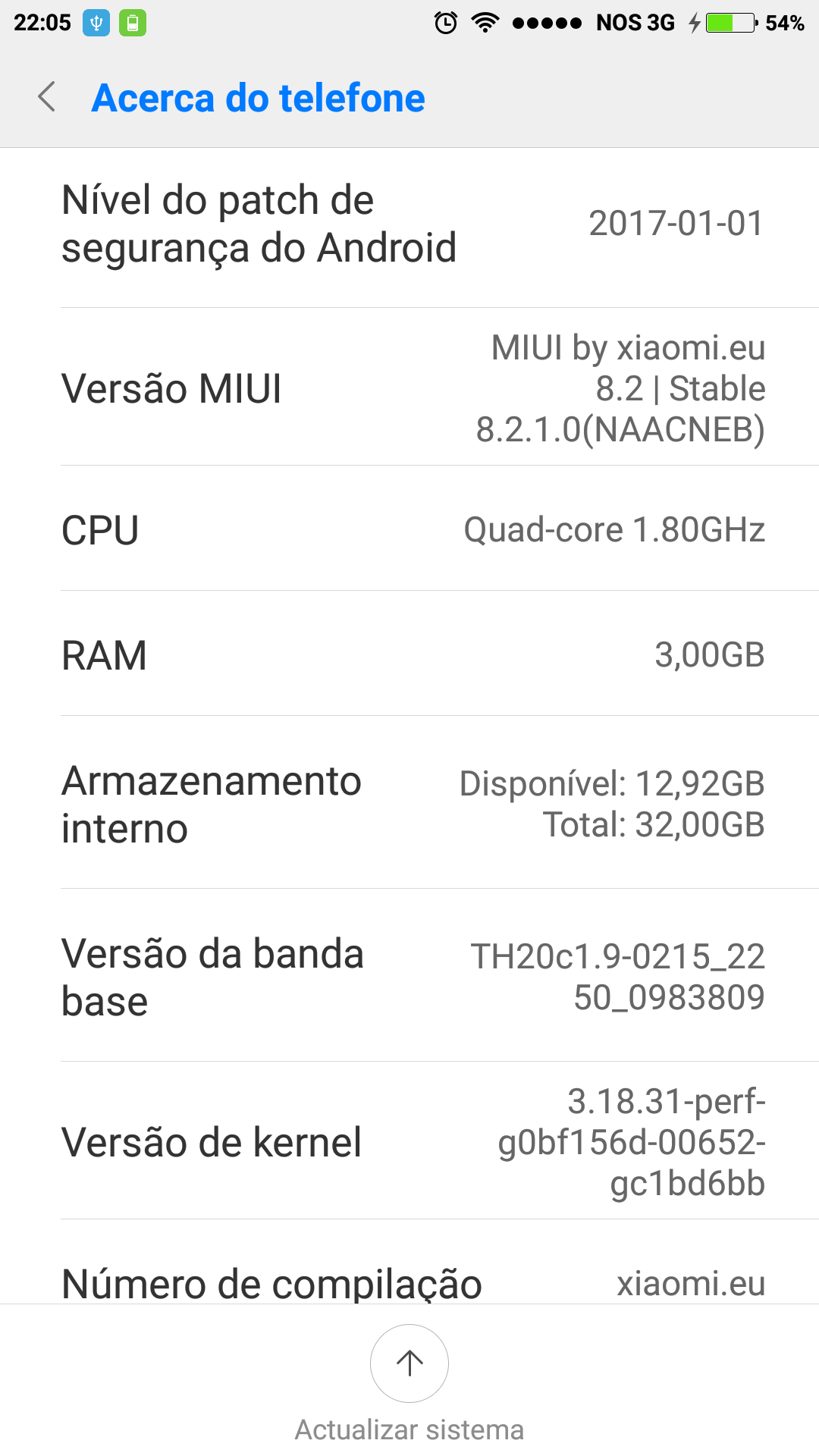Tap the Versão da banda base row
819x1456 pixels.
pos(409,975)
